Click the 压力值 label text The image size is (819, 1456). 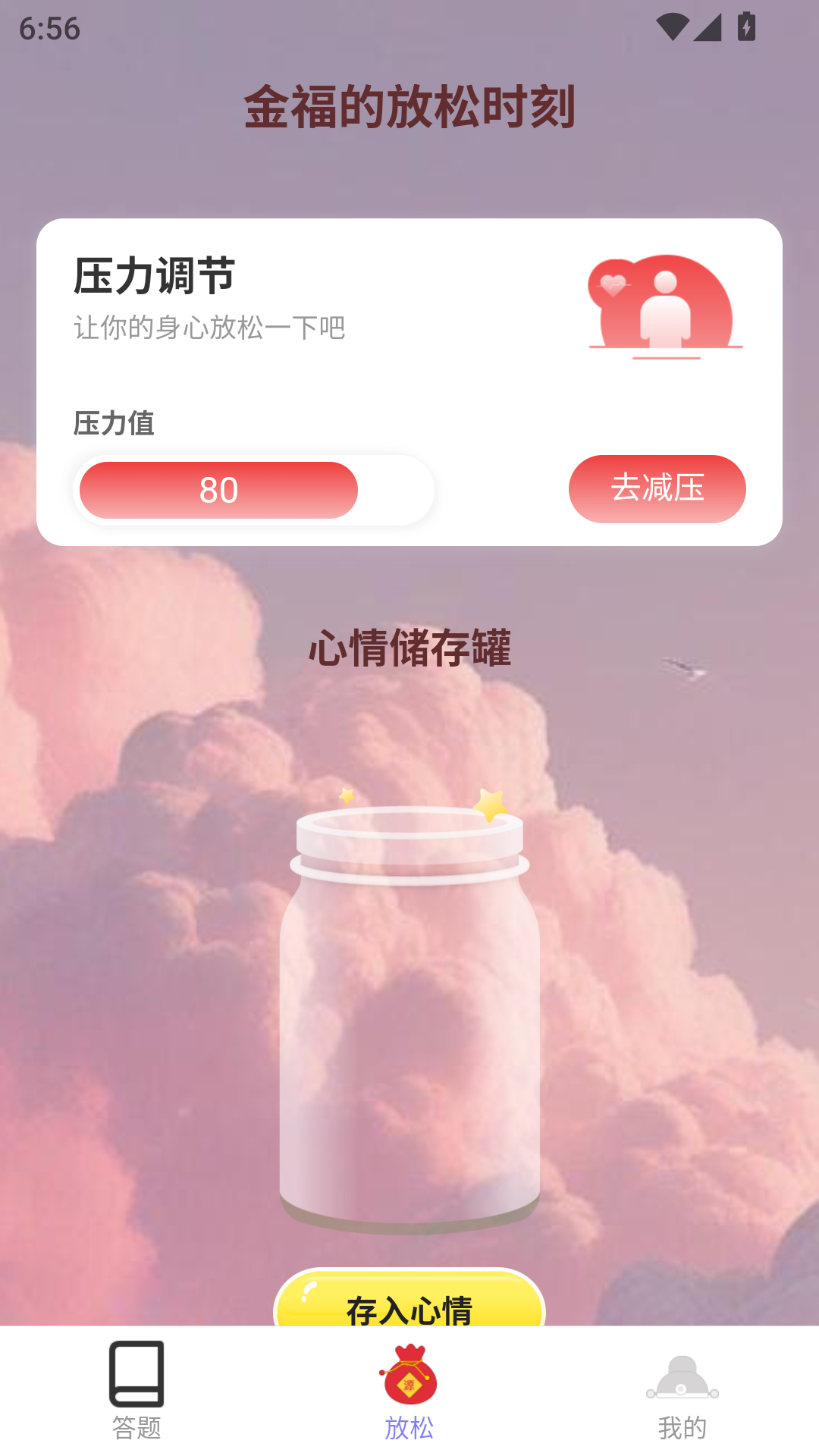pos(115,425)
